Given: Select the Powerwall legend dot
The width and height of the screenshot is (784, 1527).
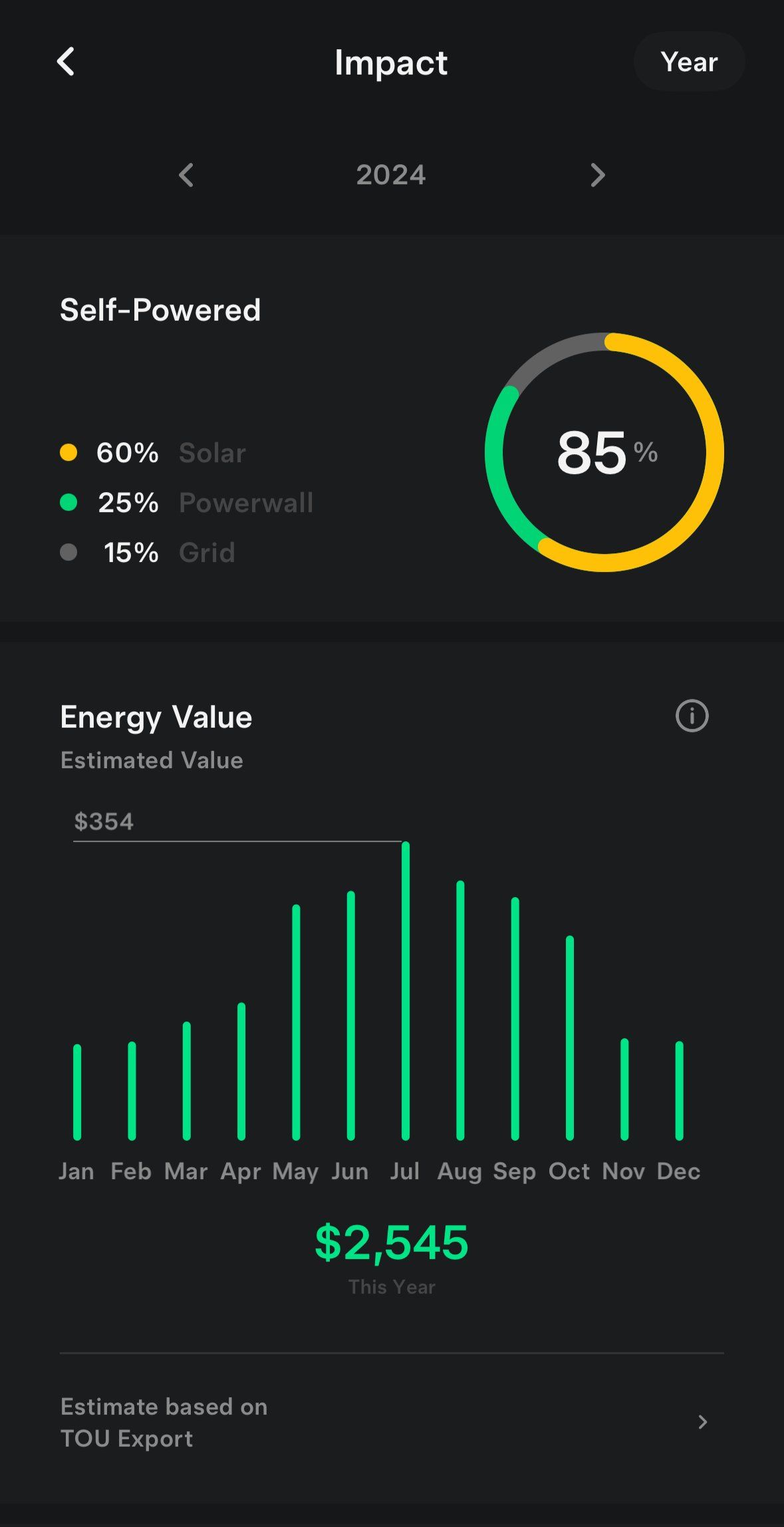Looking at the screenshot, I should [x=69, y=502].
